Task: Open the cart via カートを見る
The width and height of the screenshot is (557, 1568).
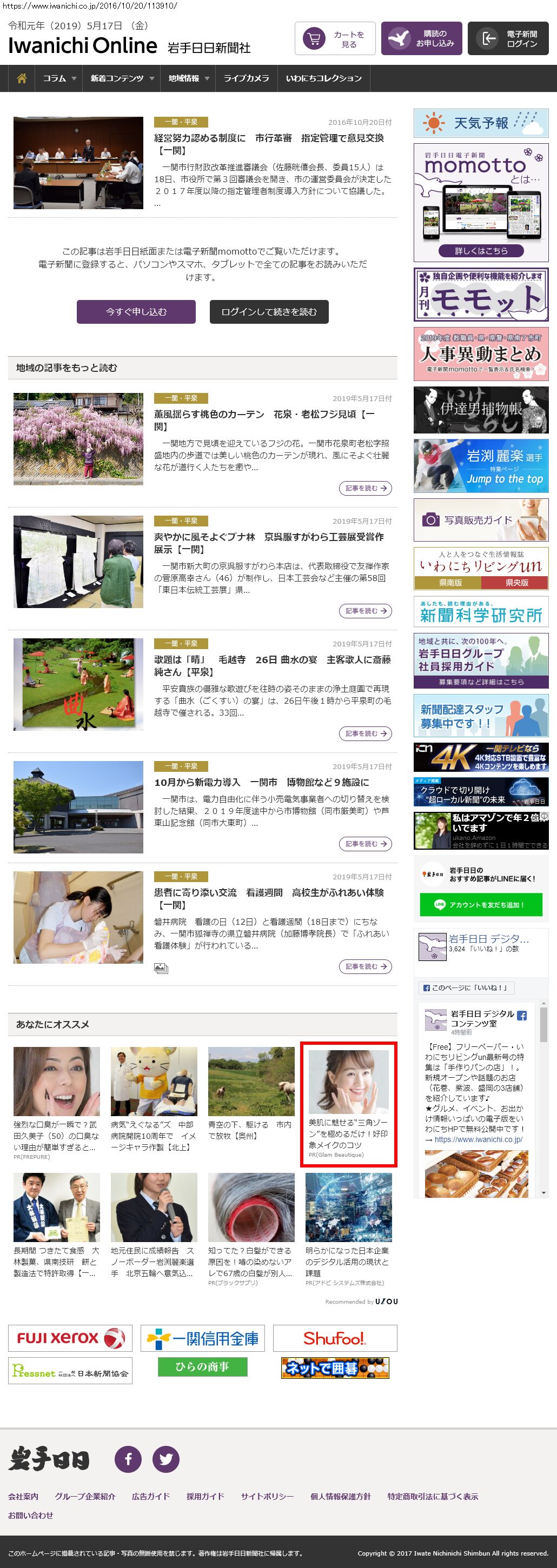Action: 335,39
